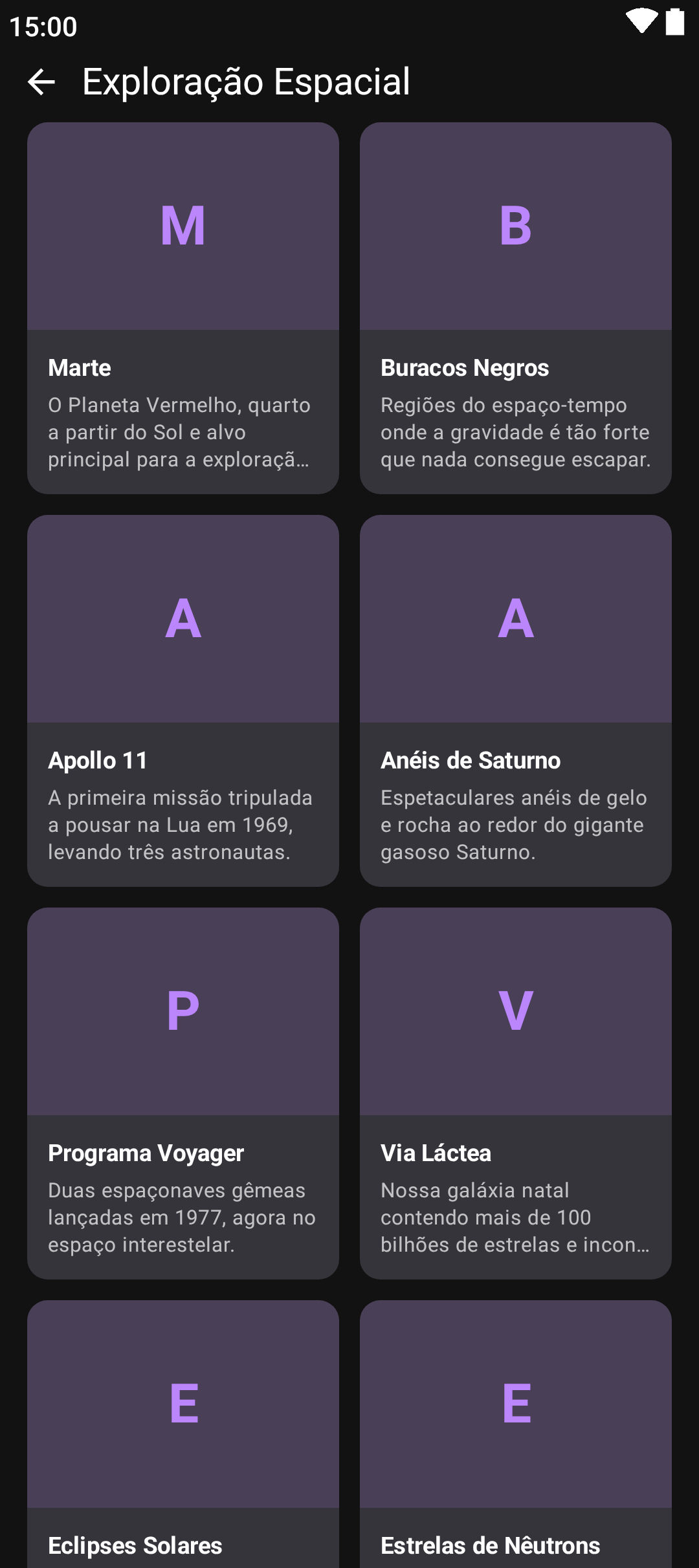Open the Programa Voyager card

coord(183,1093)
